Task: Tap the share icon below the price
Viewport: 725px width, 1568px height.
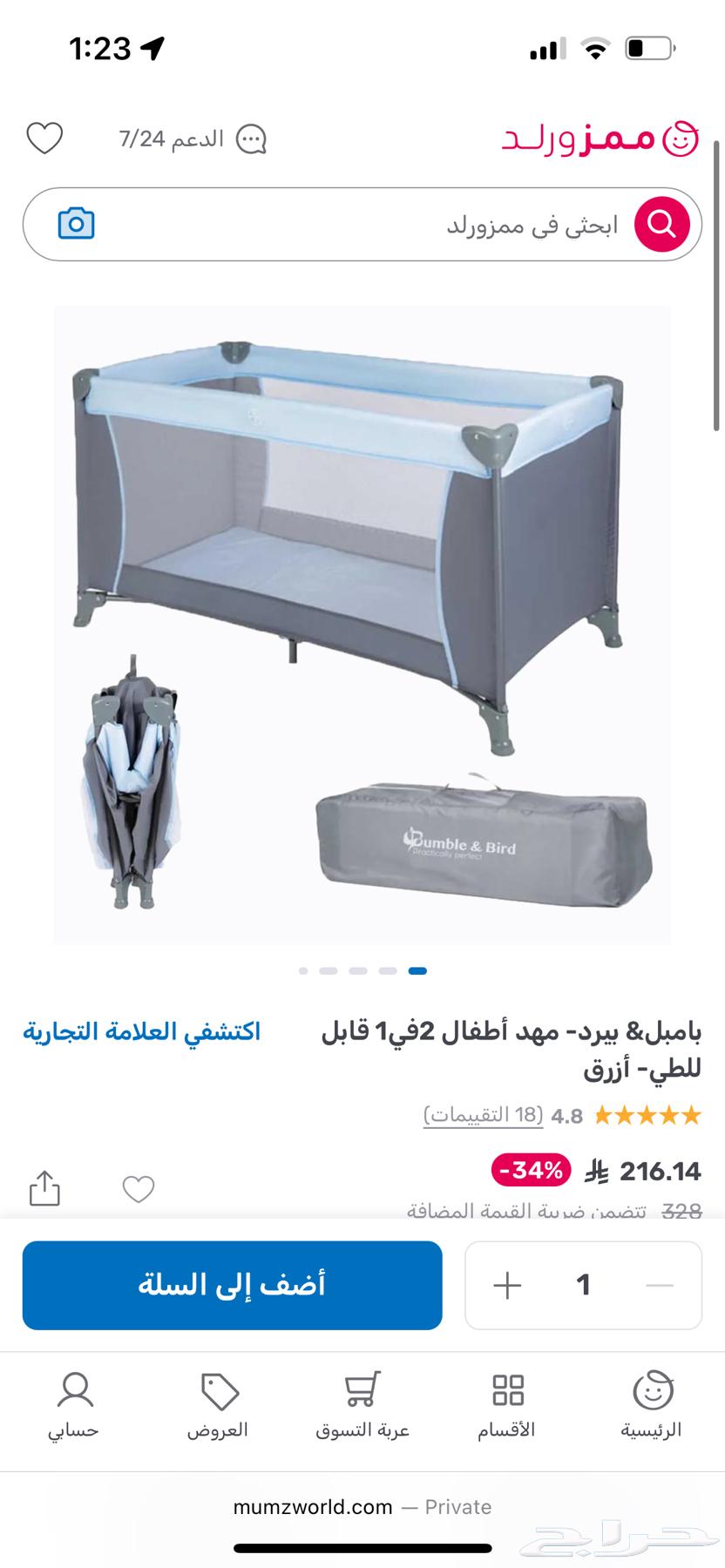Action: tap(44, 1188)
